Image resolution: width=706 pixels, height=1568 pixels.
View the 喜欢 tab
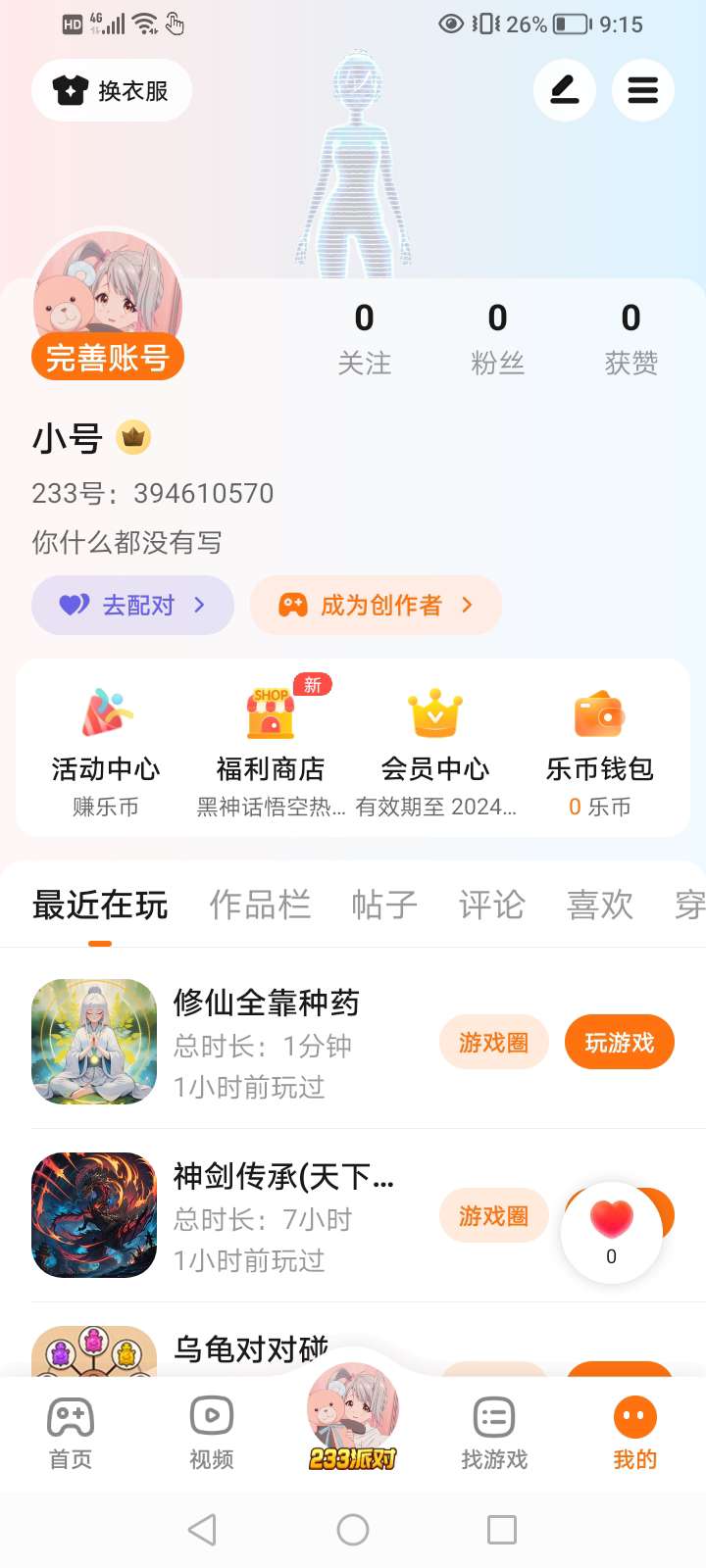click(599, 905)
